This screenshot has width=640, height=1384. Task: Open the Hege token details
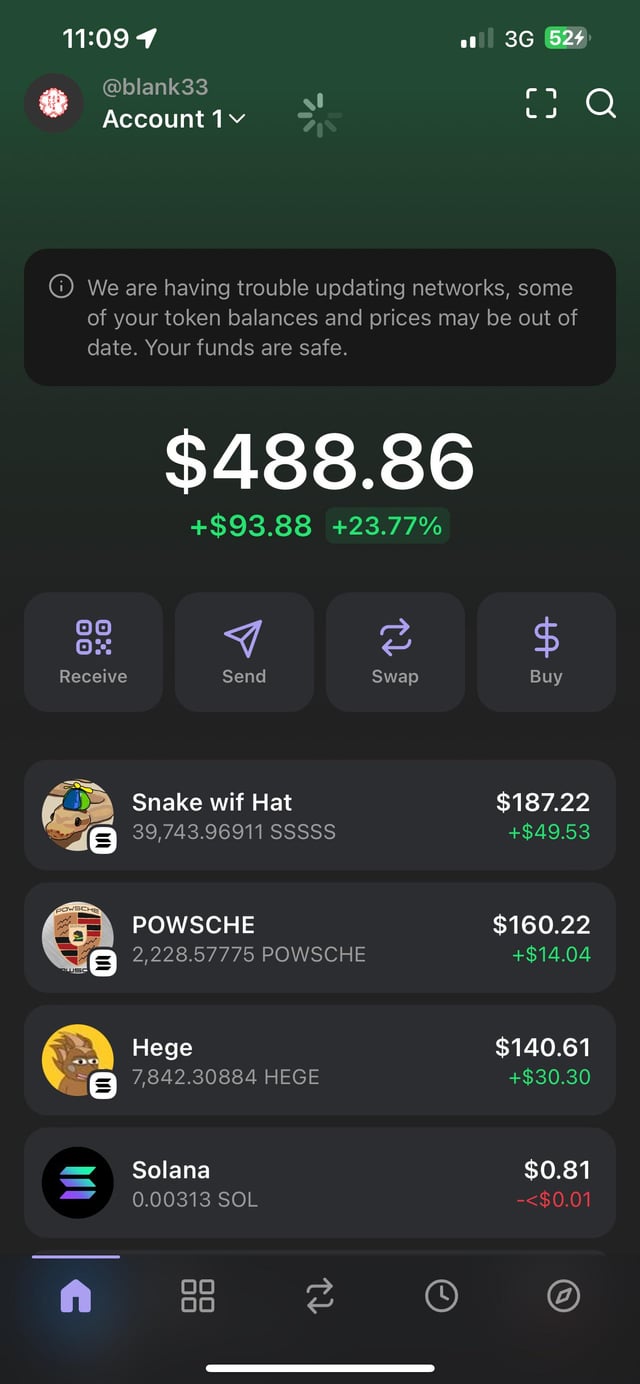320,1060
